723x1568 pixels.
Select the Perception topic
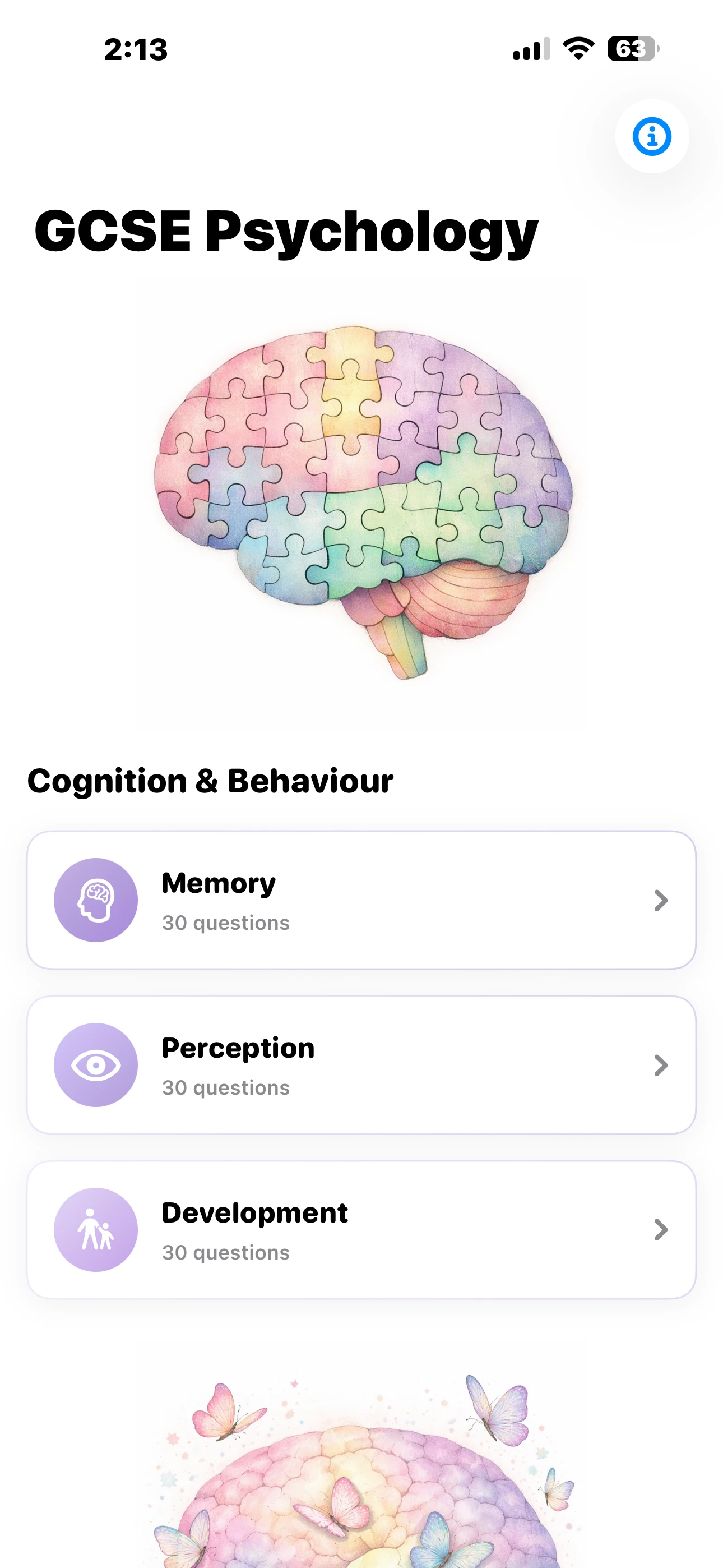[x=361, y=1064]
